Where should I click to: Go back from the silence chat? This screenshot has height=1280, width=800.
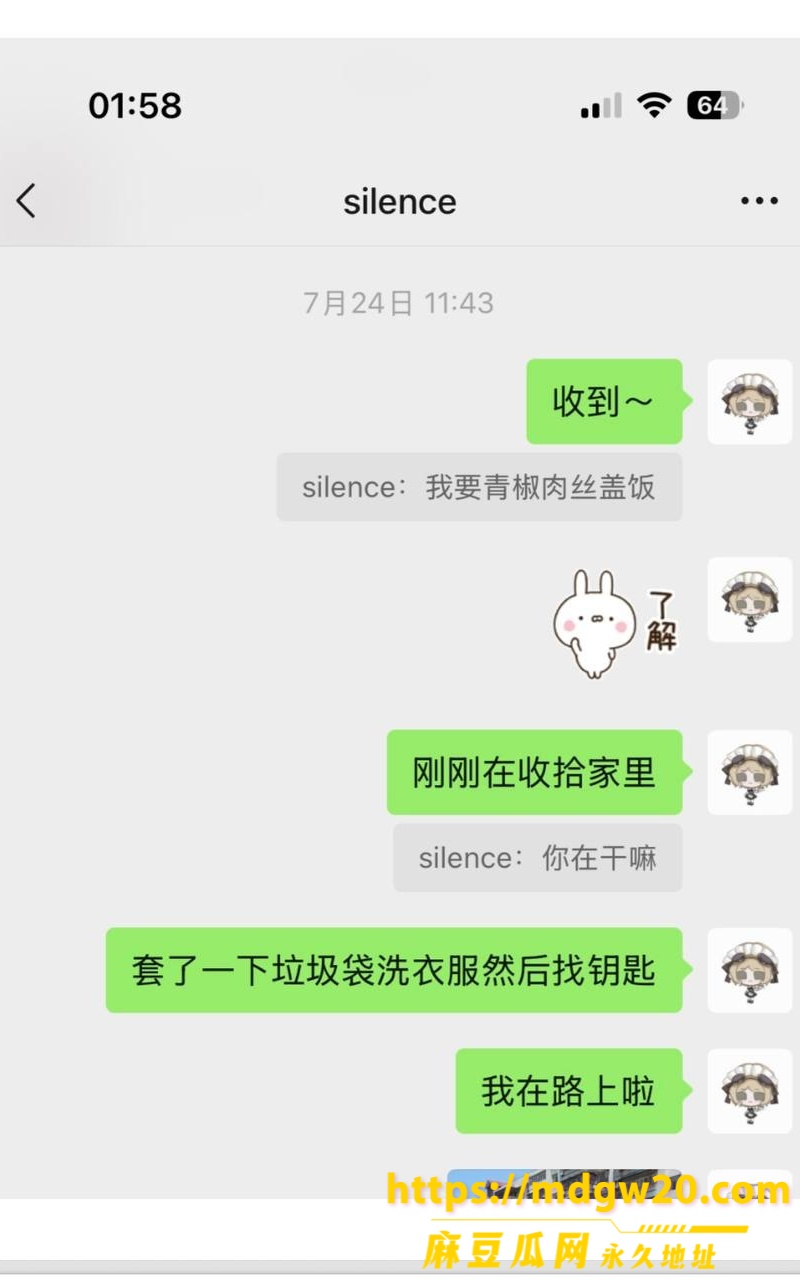[26, 201]
